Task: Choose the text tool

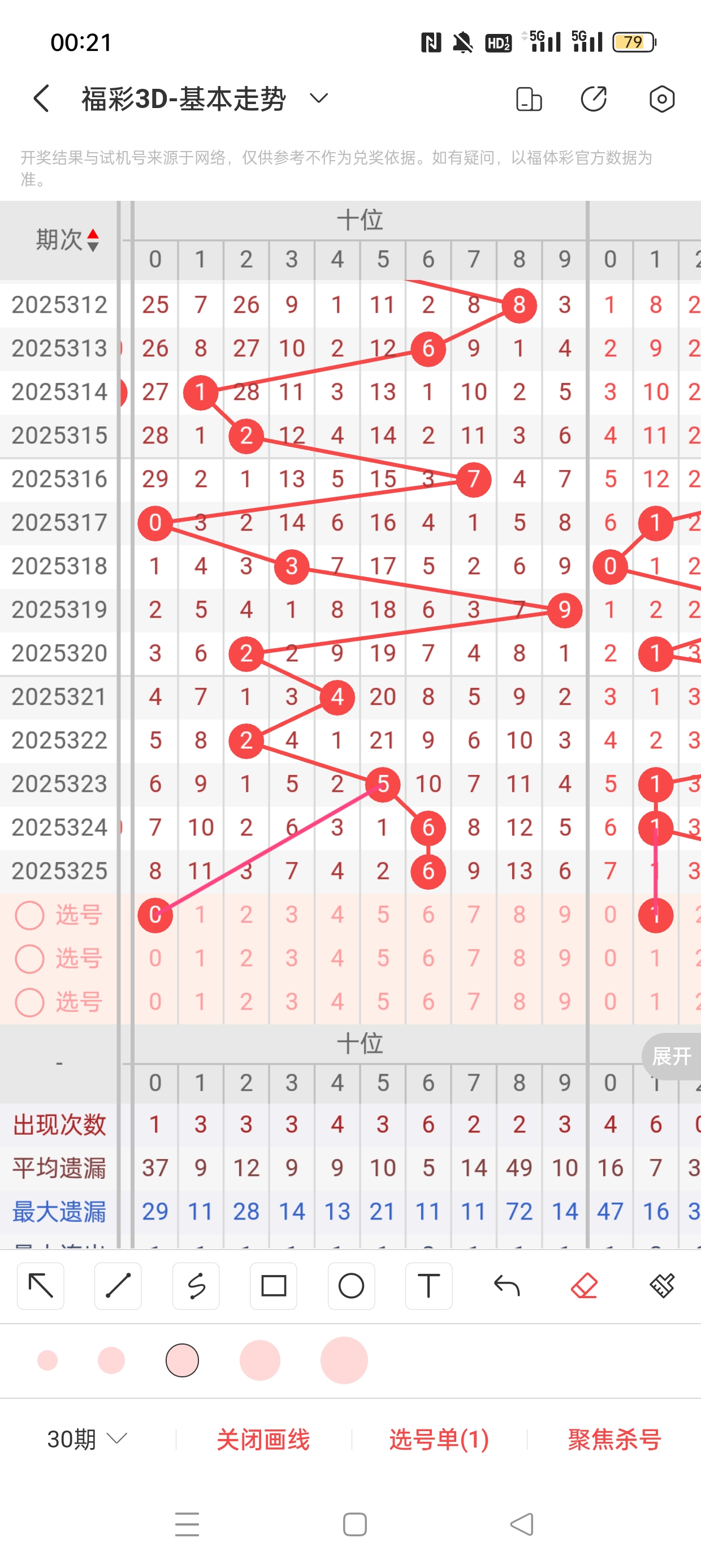Action: 429,1286
